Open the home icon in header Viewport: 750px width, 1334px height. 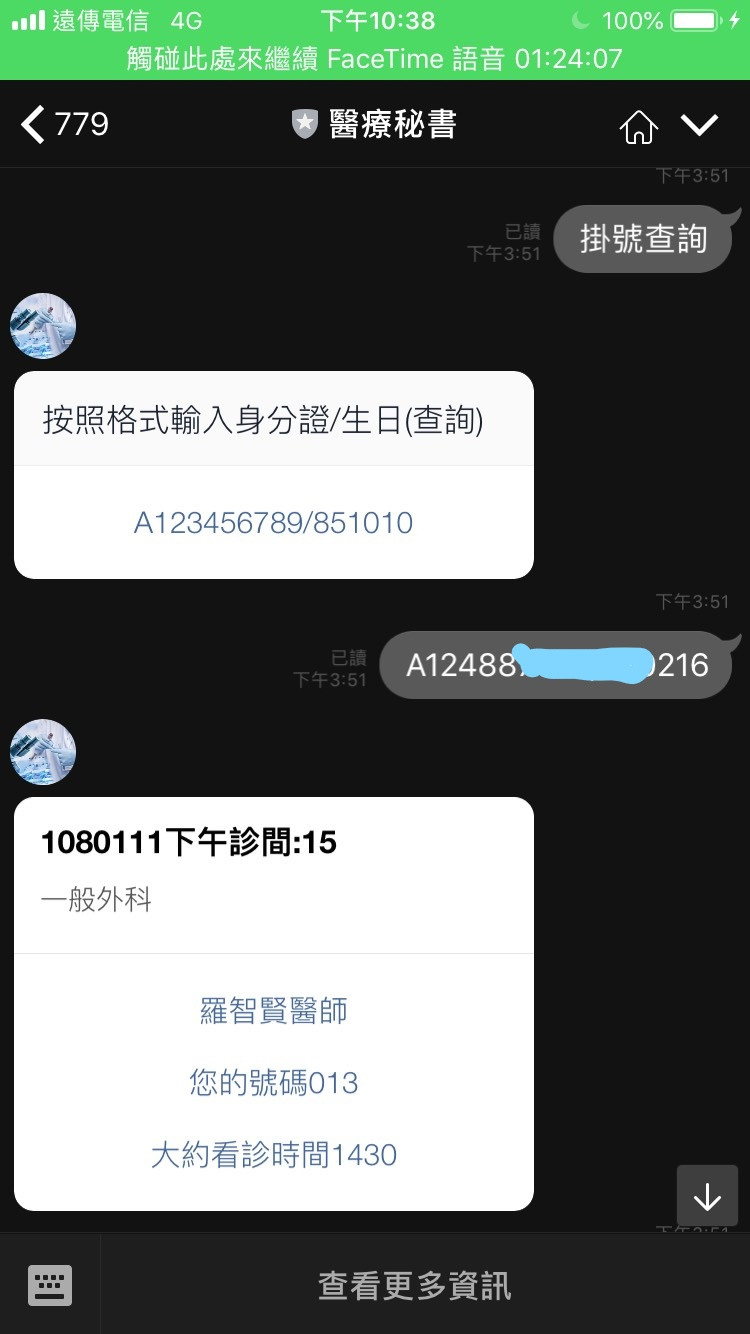639,126
